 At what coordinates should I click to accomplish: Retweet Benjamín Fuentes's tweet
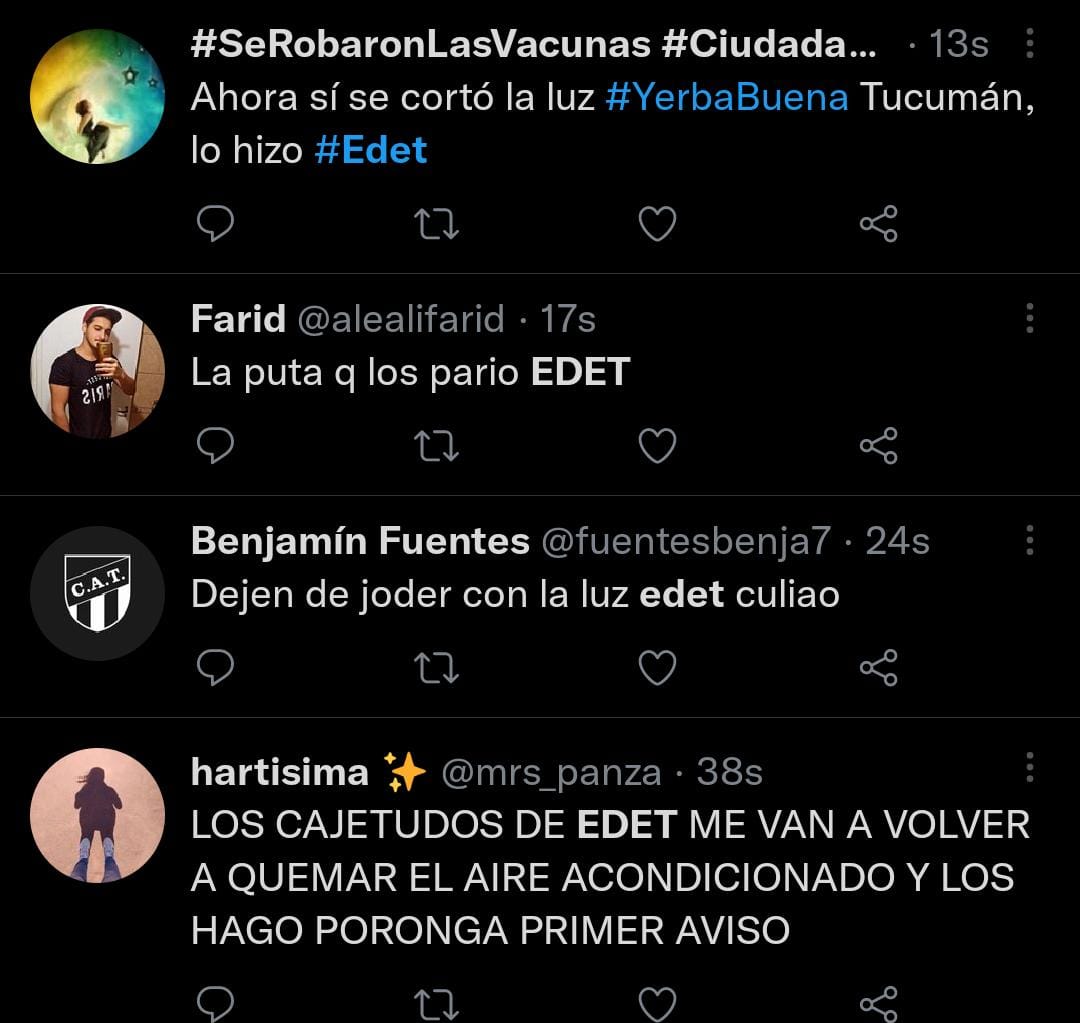(436, 668)
